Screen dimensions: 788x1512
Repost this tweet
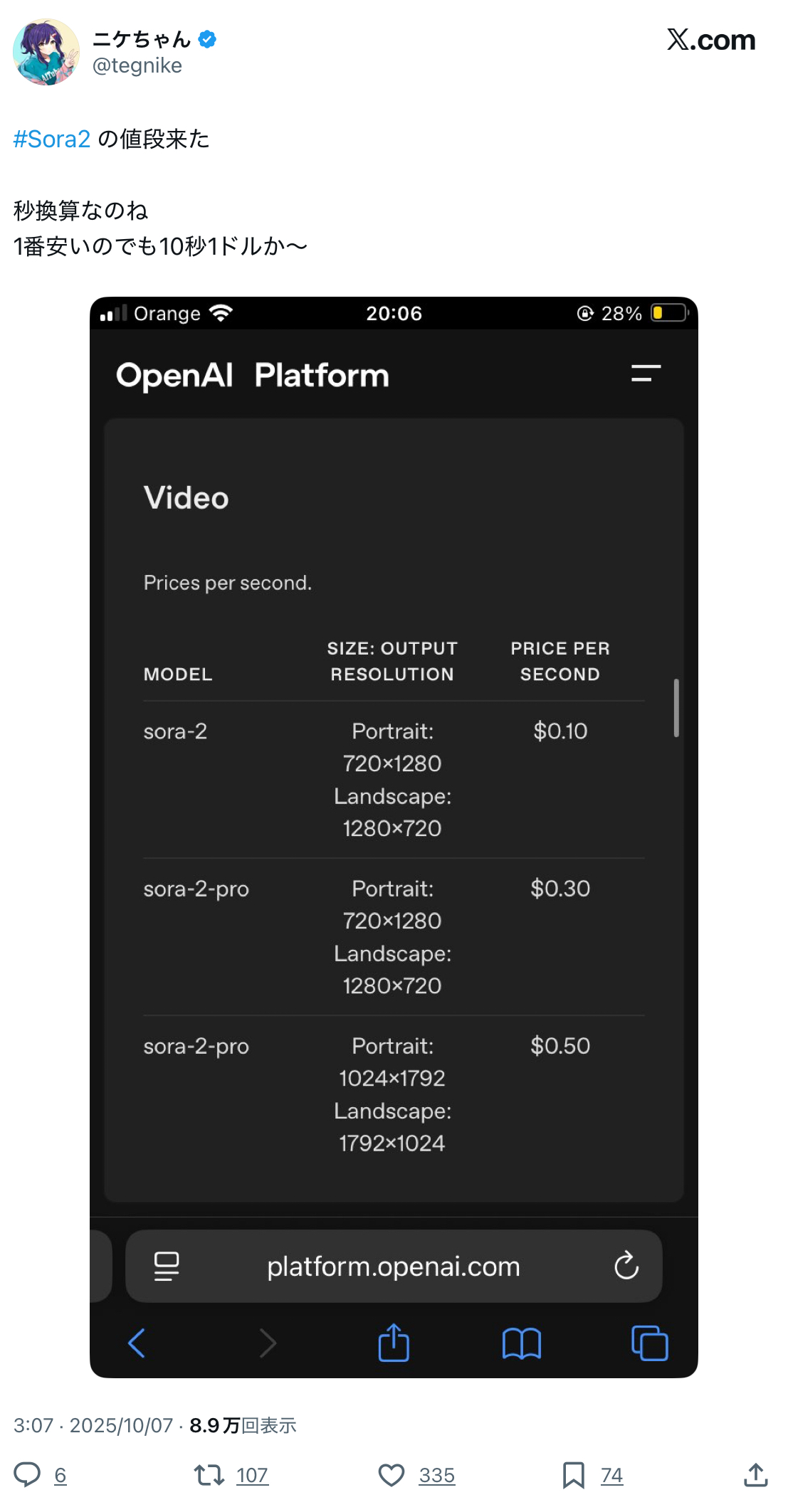tap(209, 1474)
